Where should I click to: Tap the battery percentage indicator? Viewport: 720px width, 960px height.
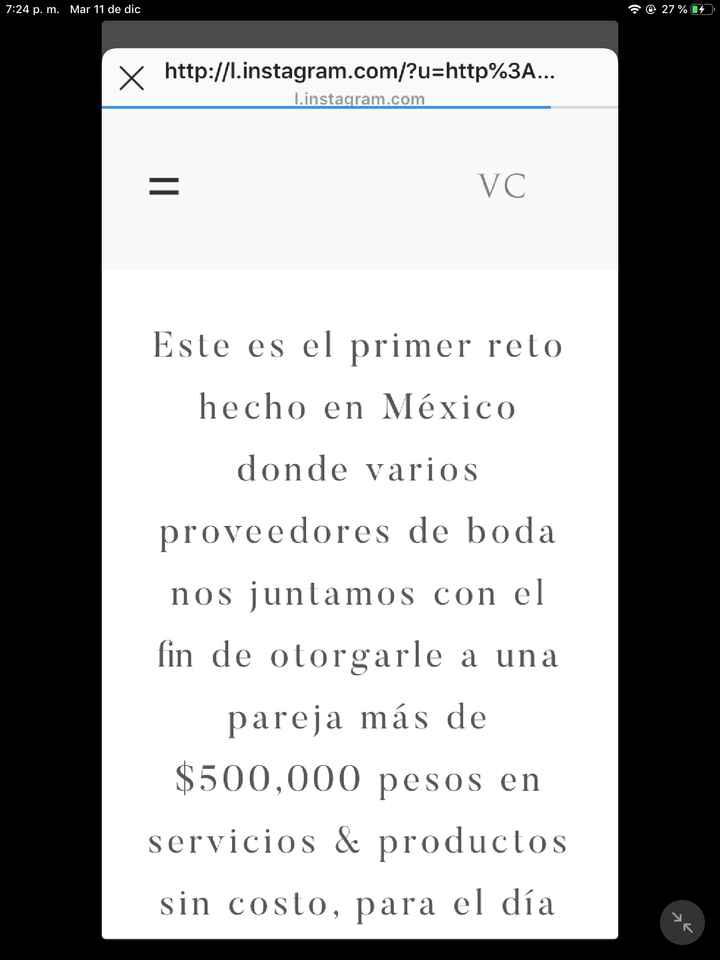[676, 9]
